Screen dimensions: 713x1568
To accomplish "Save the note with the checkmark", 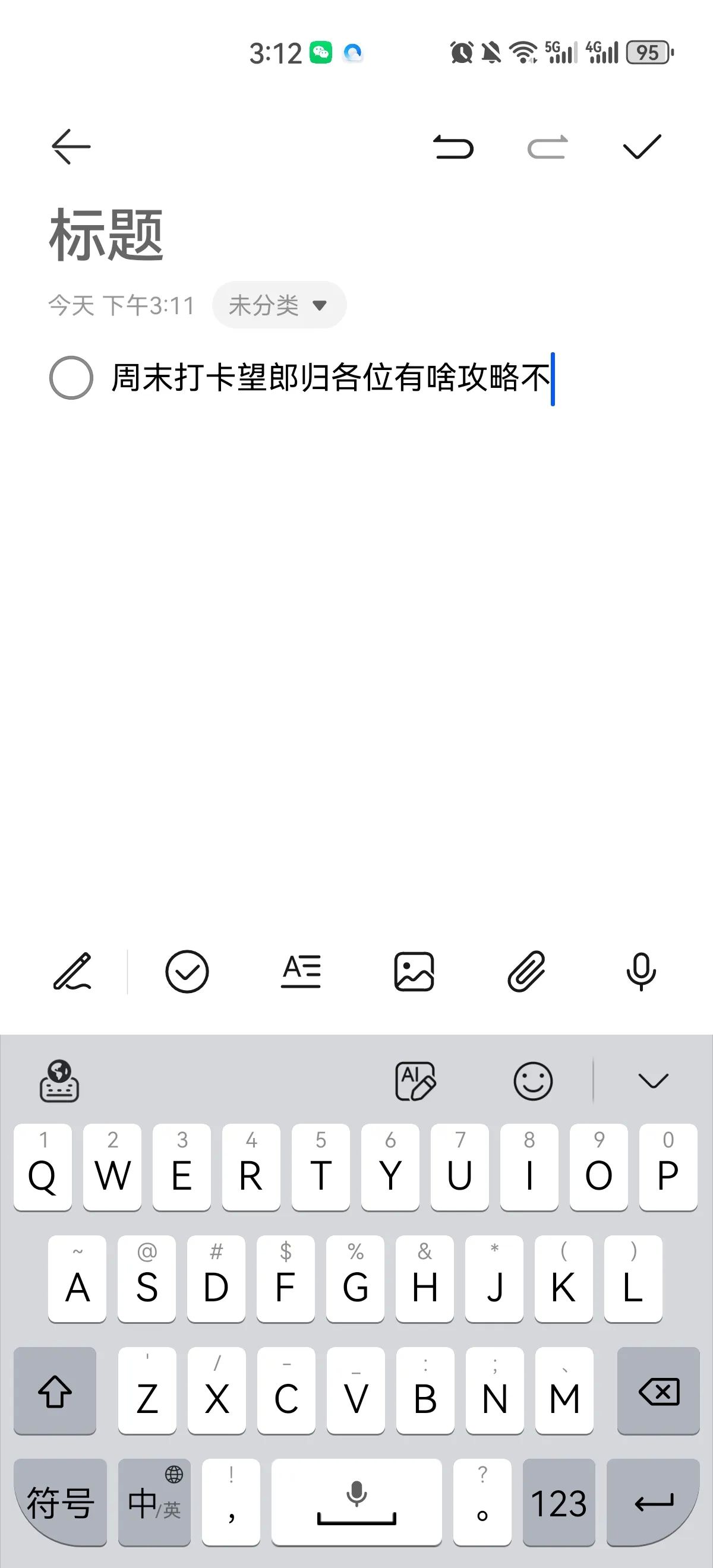I will [x=642, y=147].
